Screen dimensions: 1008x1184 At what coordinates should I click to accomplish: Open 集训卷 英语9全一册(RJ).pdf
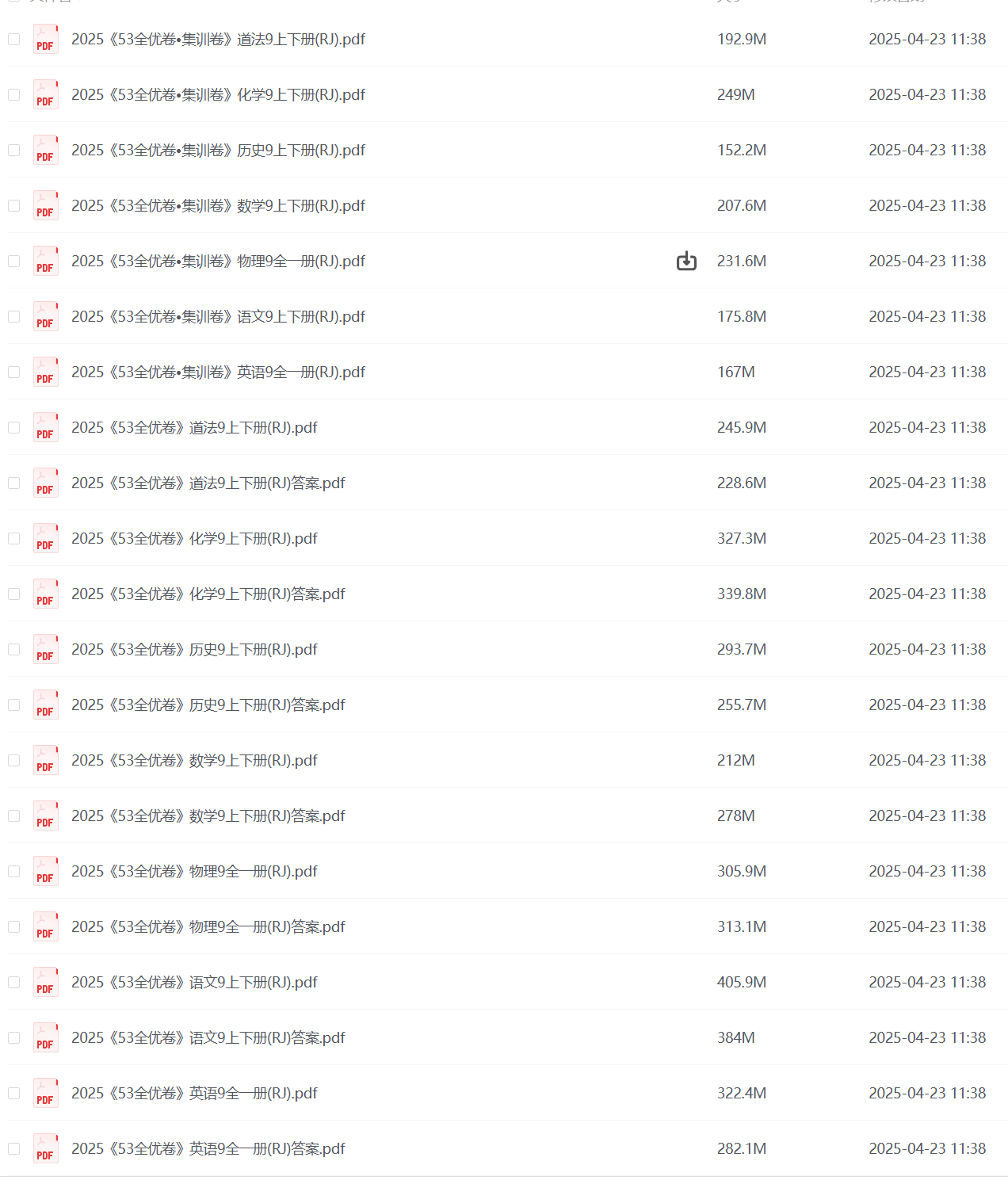coord(218,372)
